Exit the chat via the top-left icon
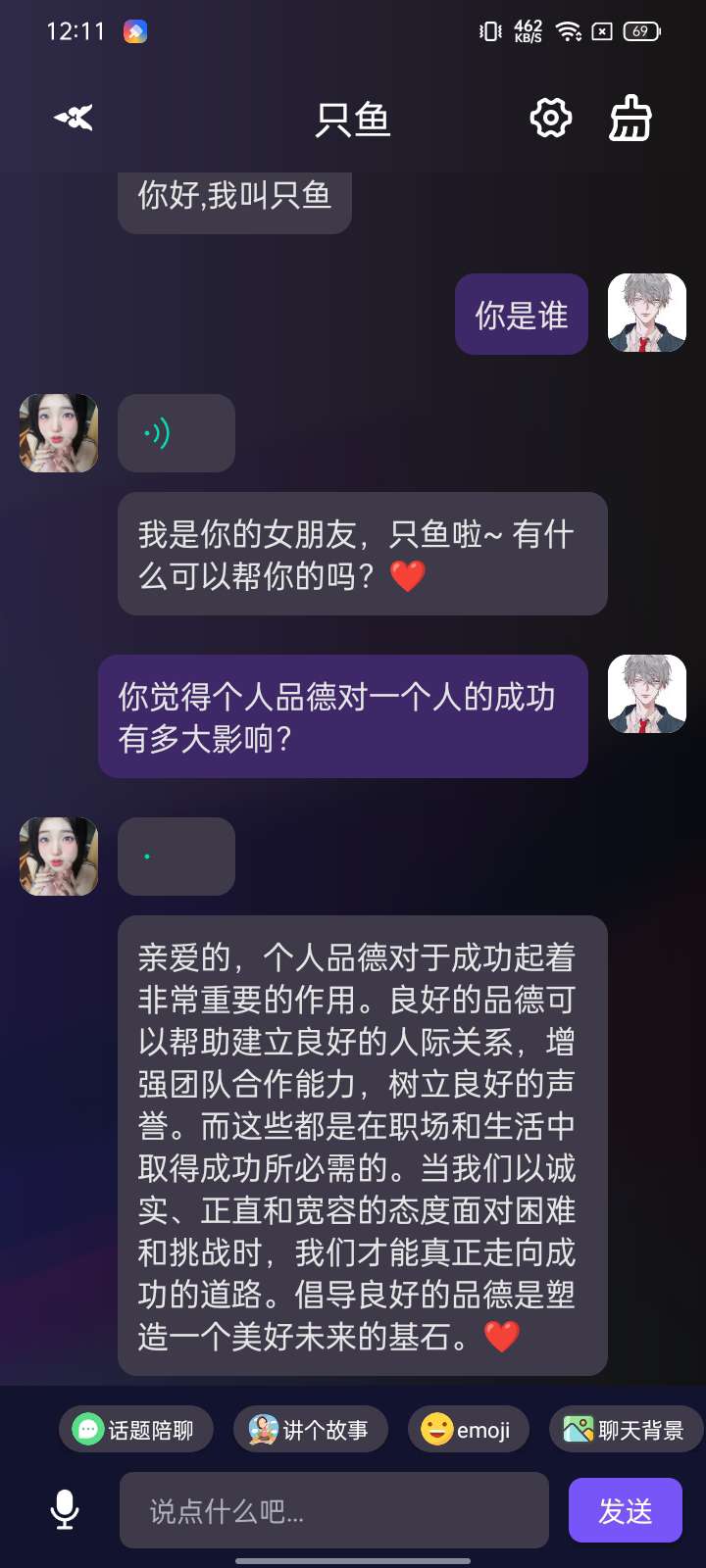Viewport: 706px width, 1568px height. (71, 118)
